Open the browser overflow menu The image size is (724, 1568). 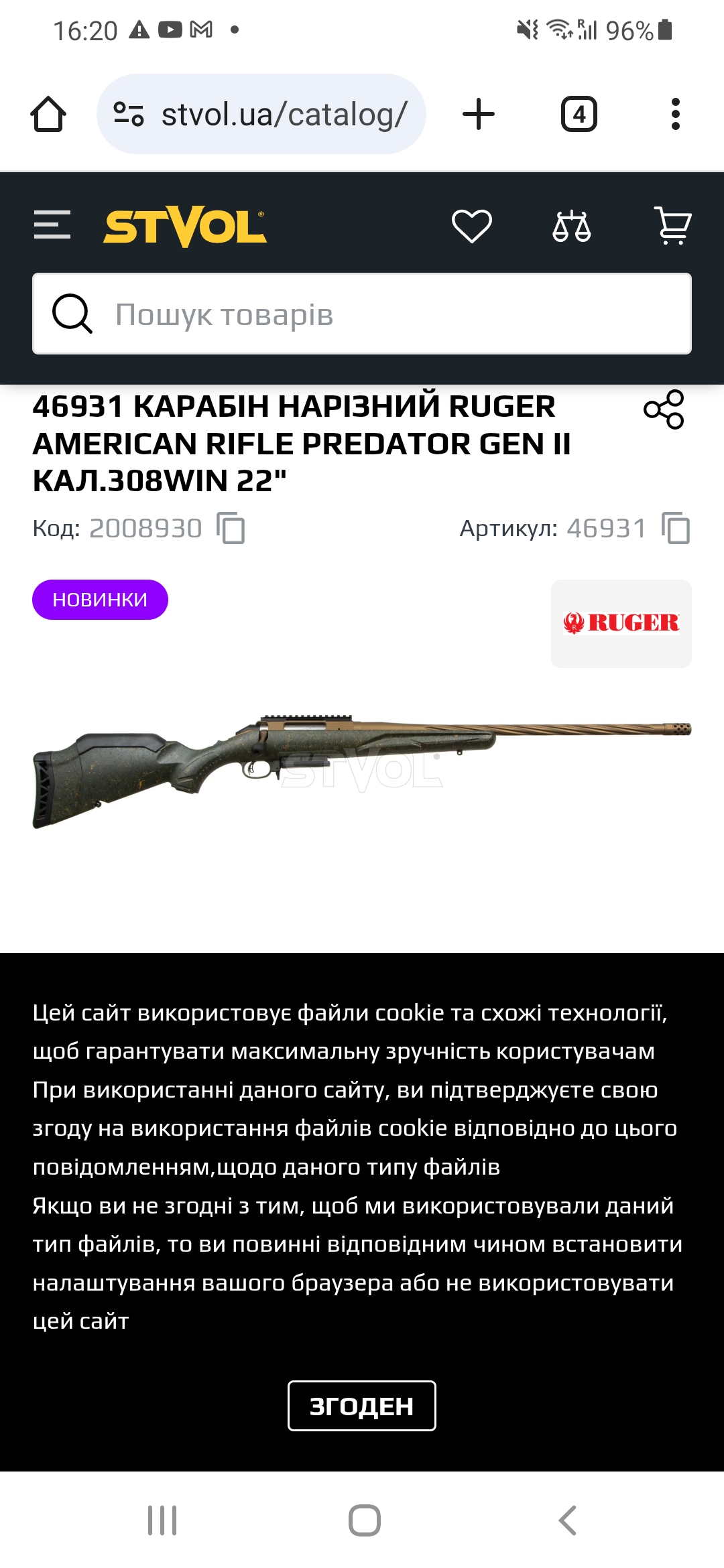pyautogui.click(x=676, y=114)
